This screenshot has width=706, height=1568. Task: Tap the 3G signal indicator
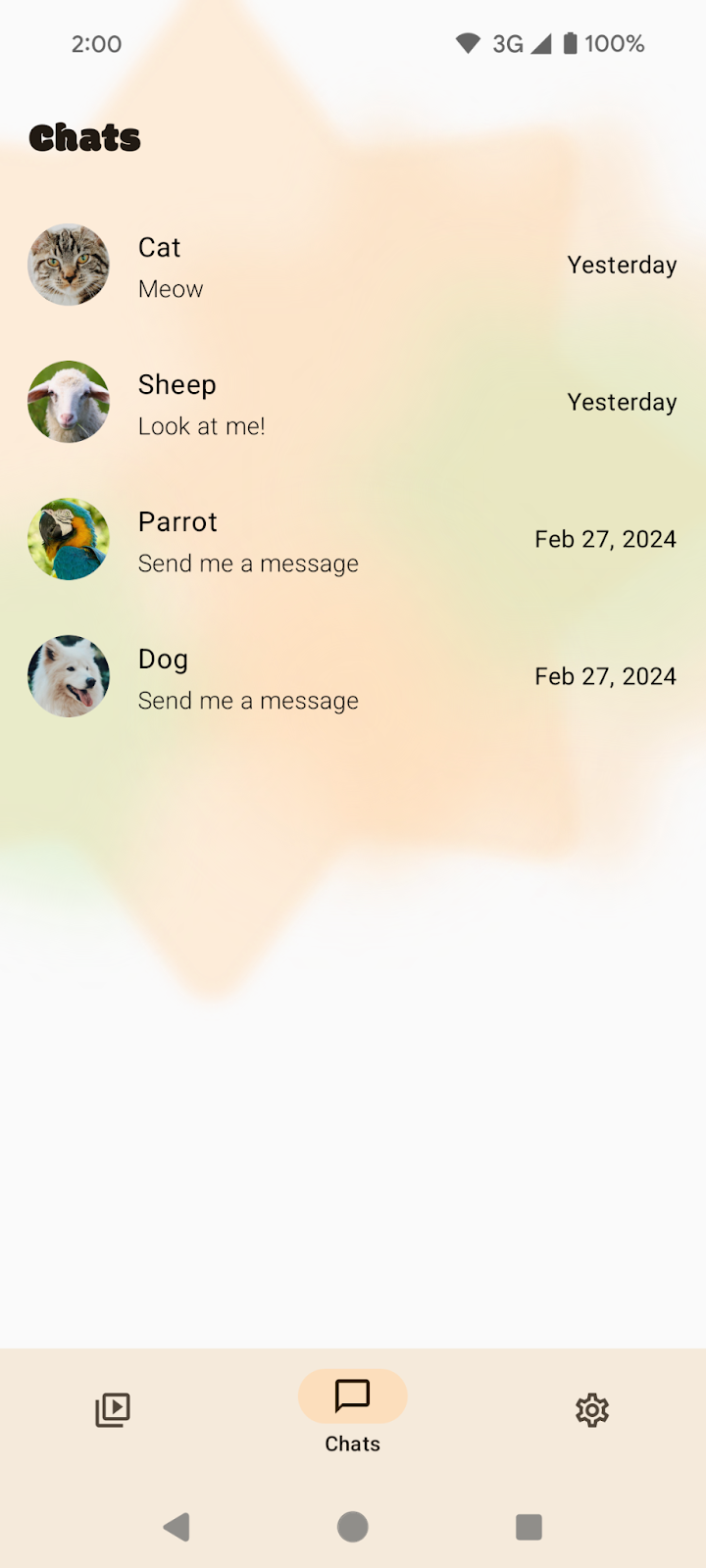tap(507, 43)
